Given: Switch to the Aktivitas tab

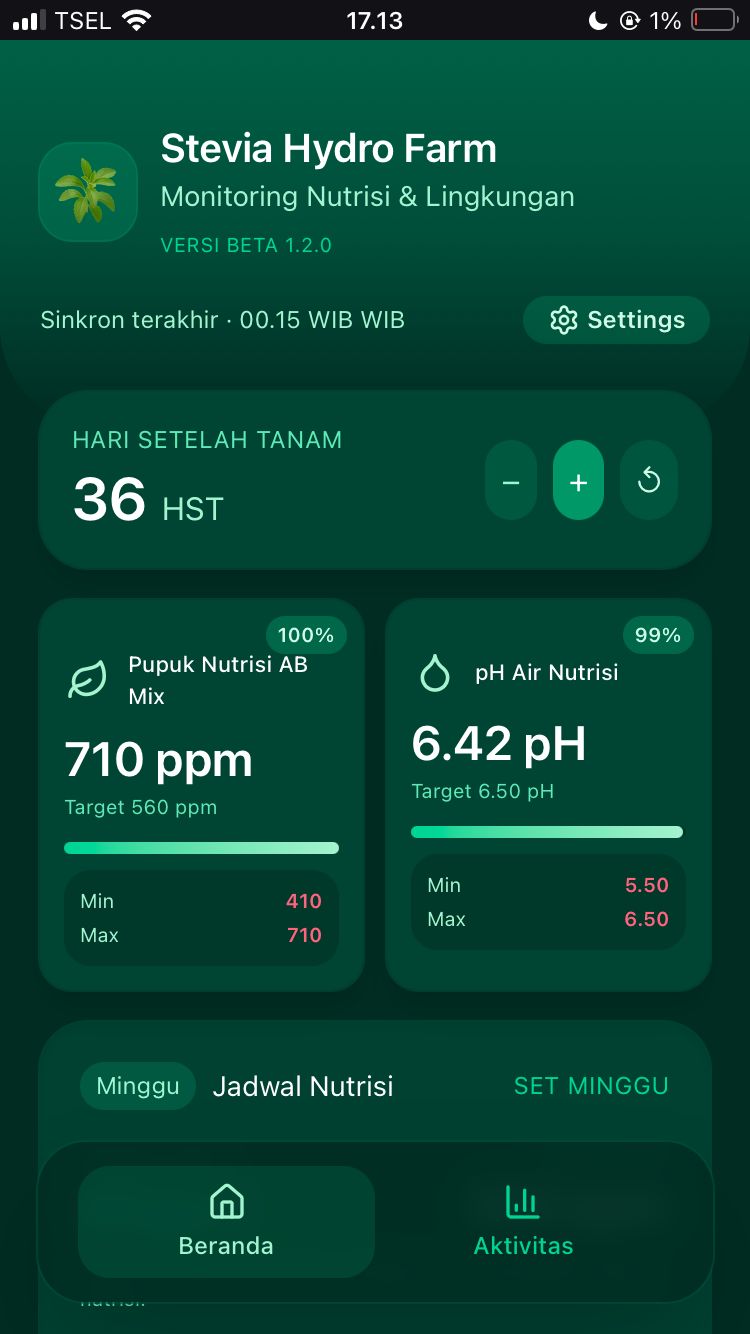Looking at the screenshot, I should (x=523, y=1221).
